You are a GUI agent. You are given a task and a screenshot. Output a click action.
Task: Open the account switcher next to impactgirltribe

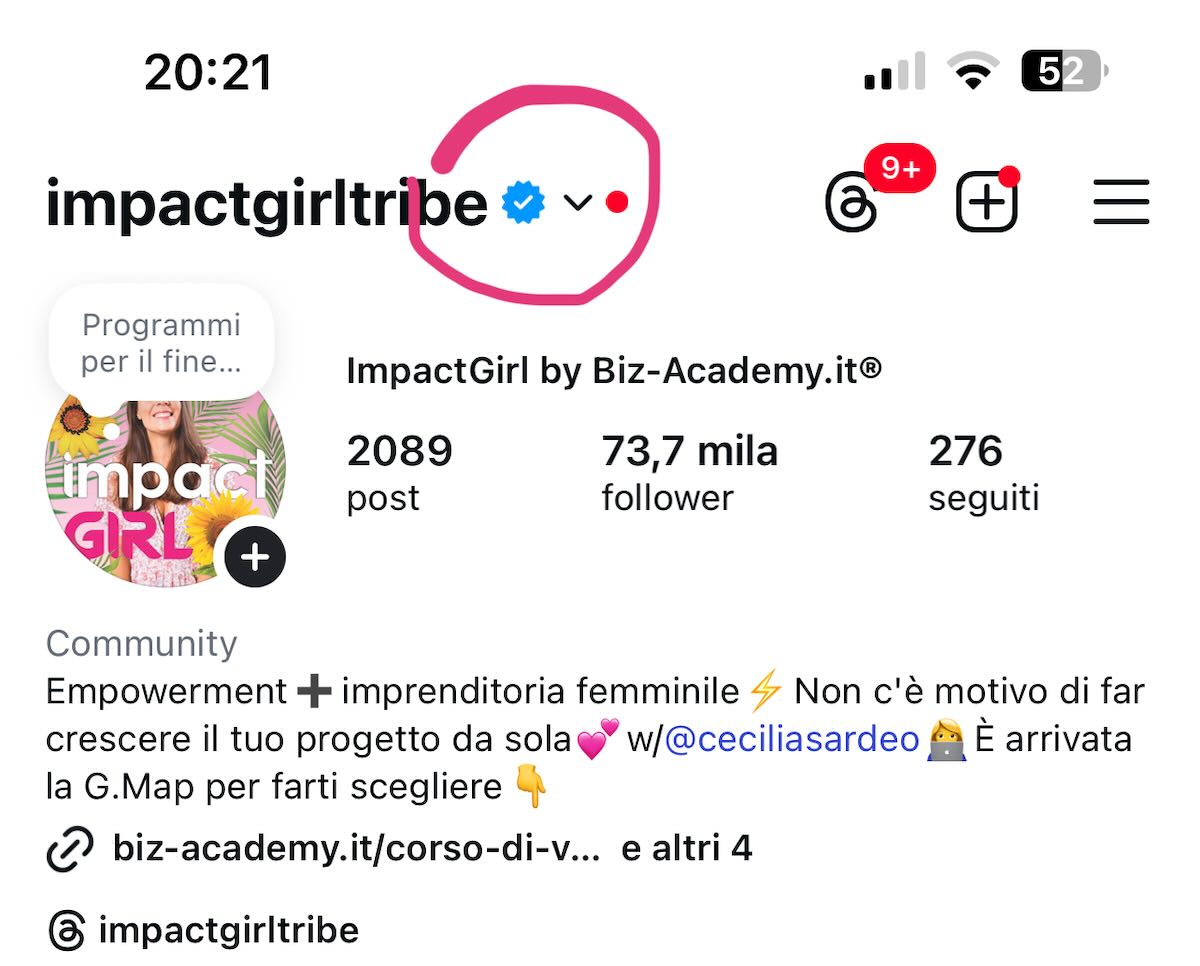coord(578,203)
